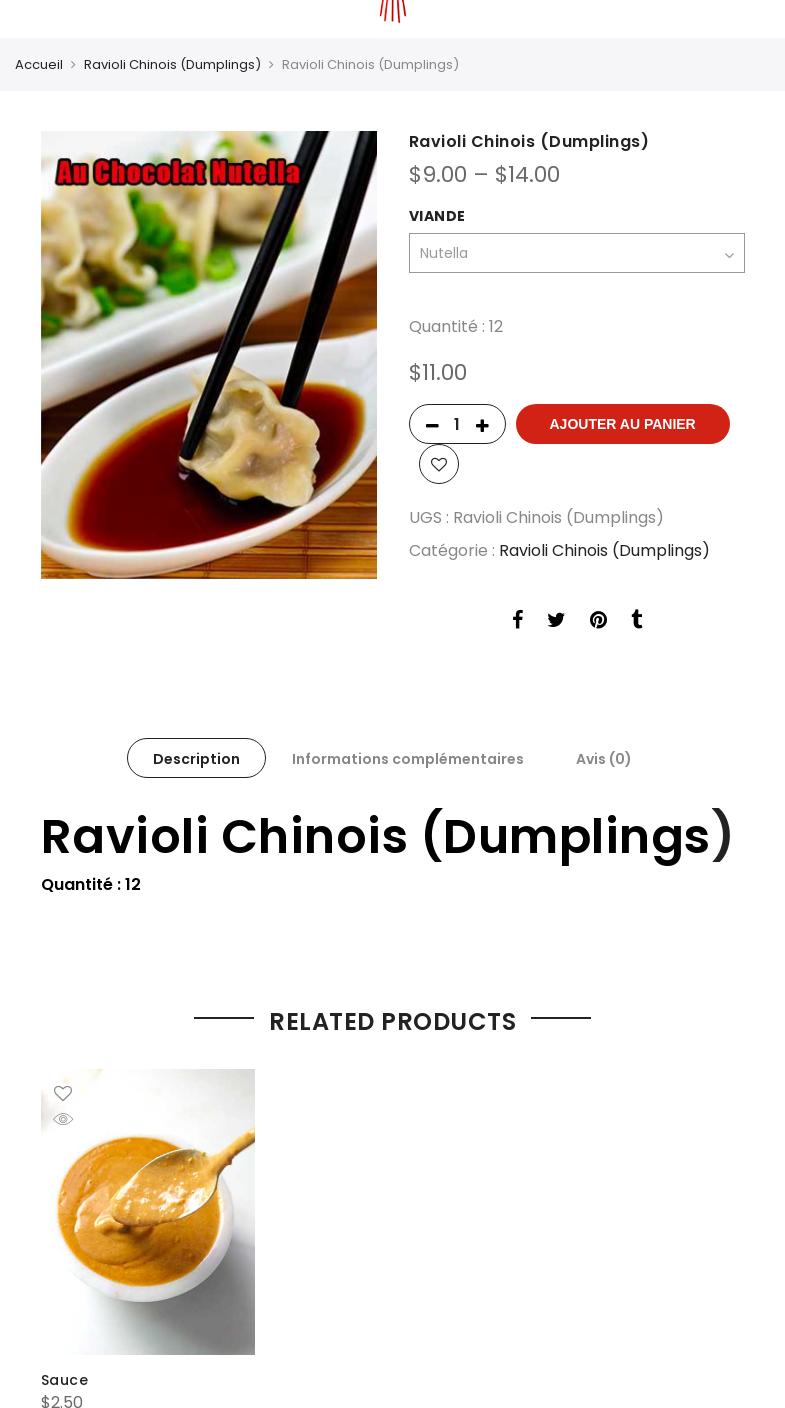Stay on the Description tab
This screenshot has width=785, height=1408.
(x=196, y=758)
